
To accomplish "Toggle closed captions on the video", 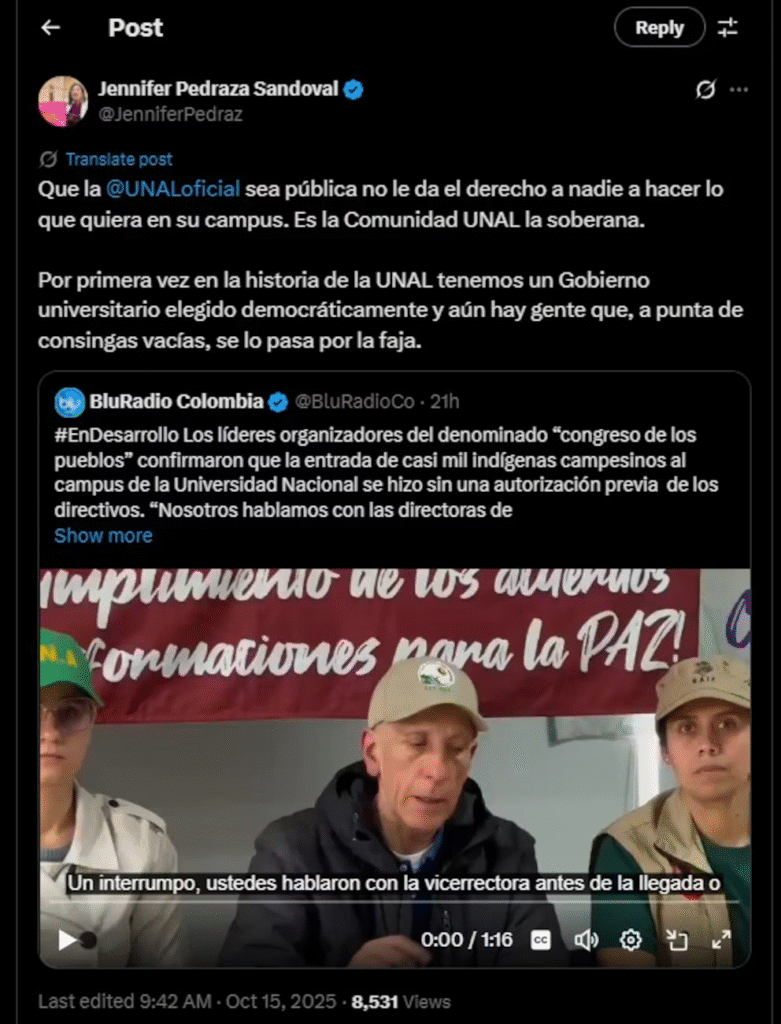I will coord(541,940).
